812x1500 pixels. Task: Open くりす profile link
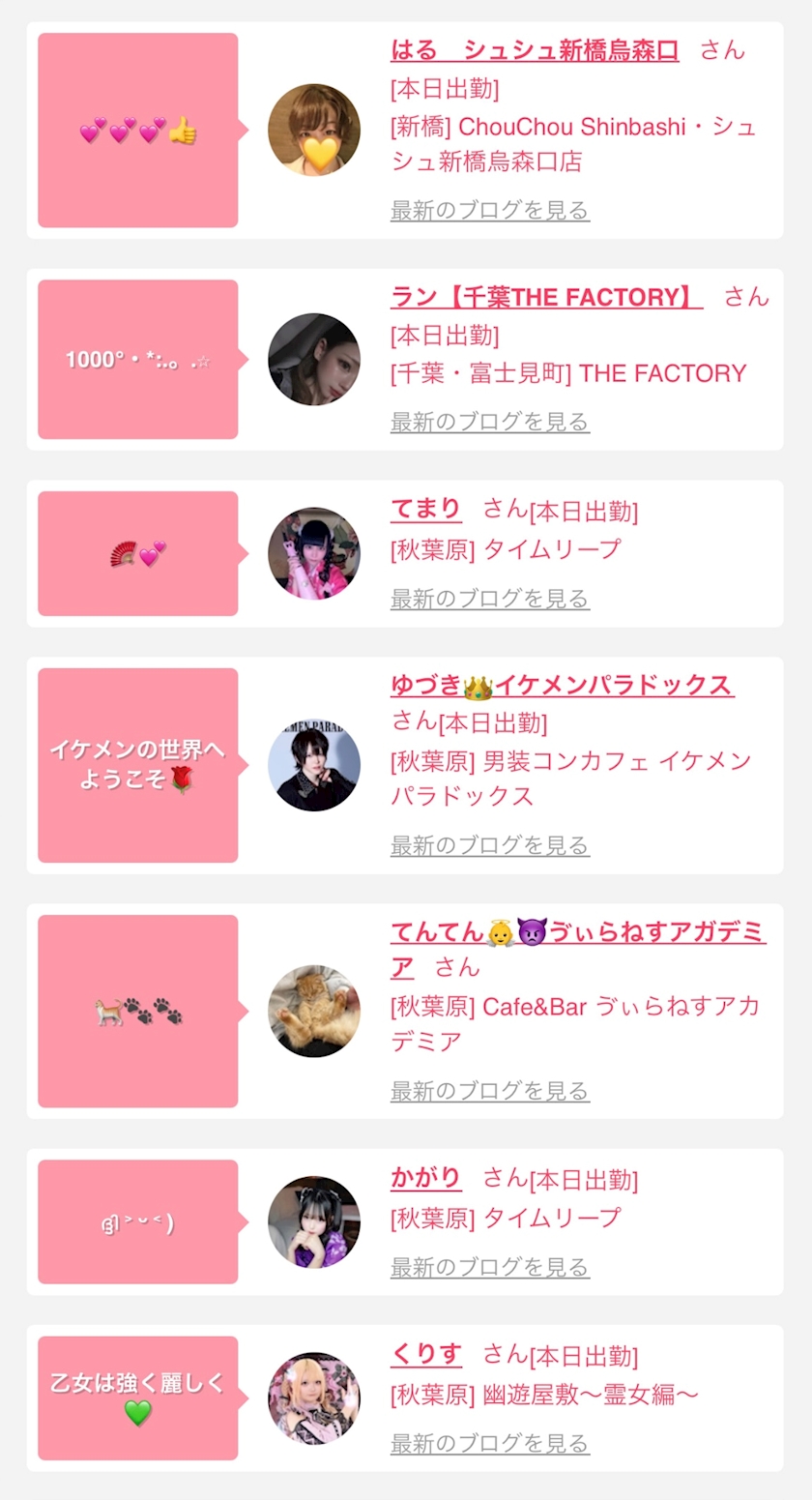click(x=426, y=1354)
